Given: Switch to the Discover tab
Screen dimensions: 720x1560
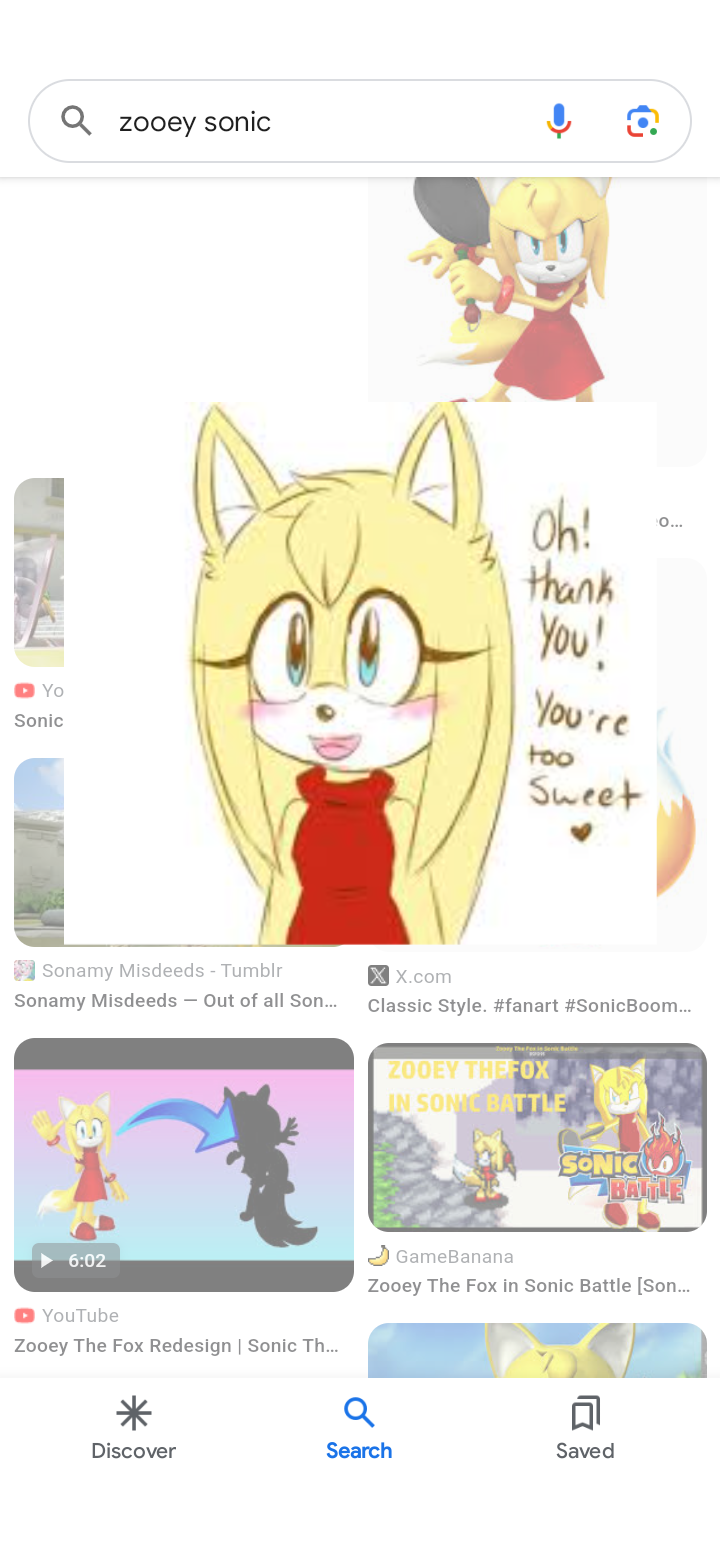Looking at the screenshot, I should pos(133,1430).
